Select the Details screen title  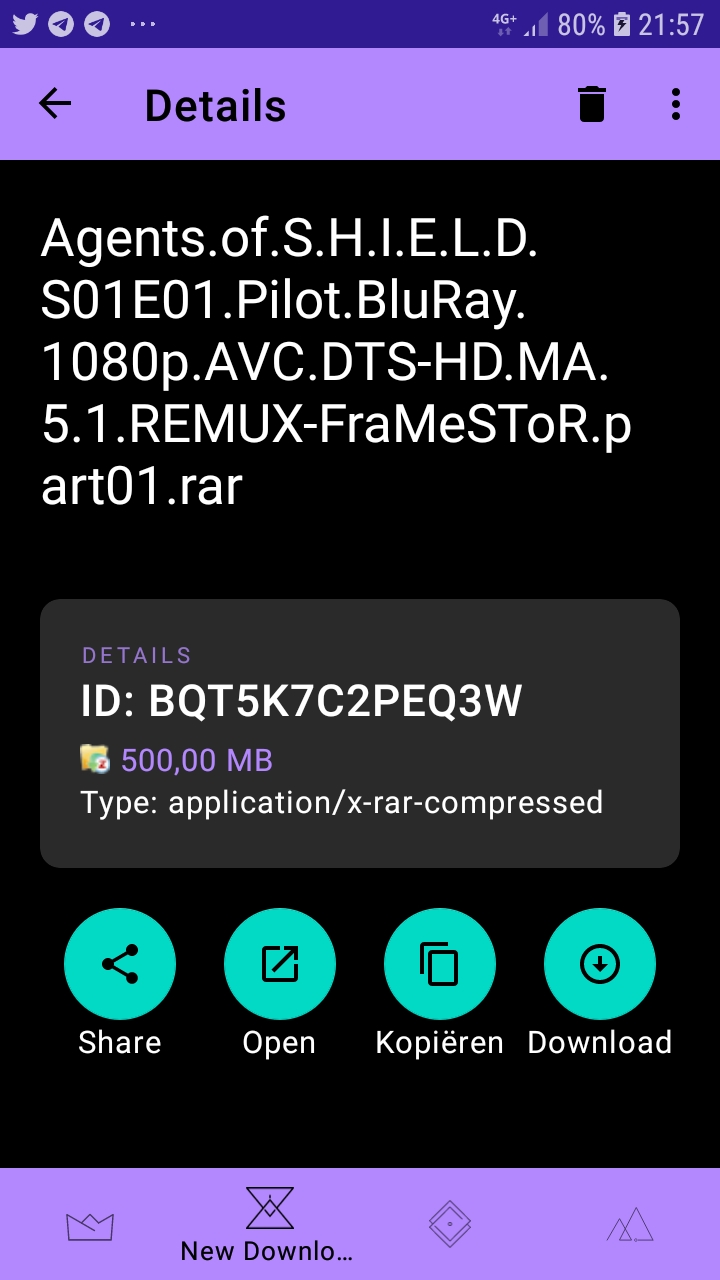coord(215,104)
